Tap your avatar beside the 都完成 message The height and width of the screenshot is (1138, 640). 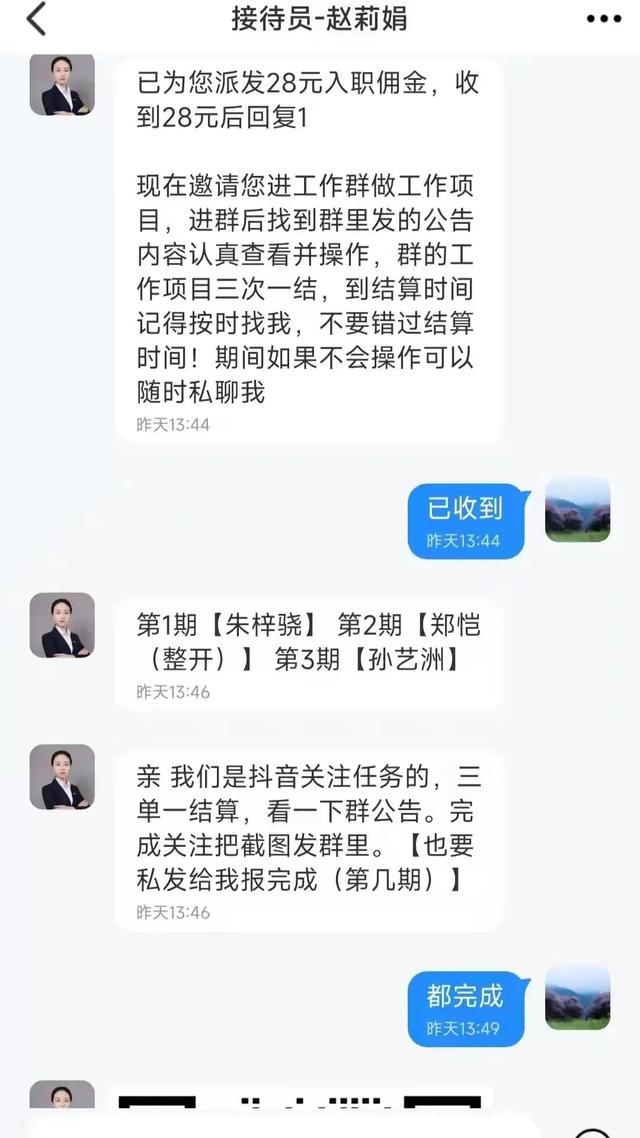tap(577, 997)
